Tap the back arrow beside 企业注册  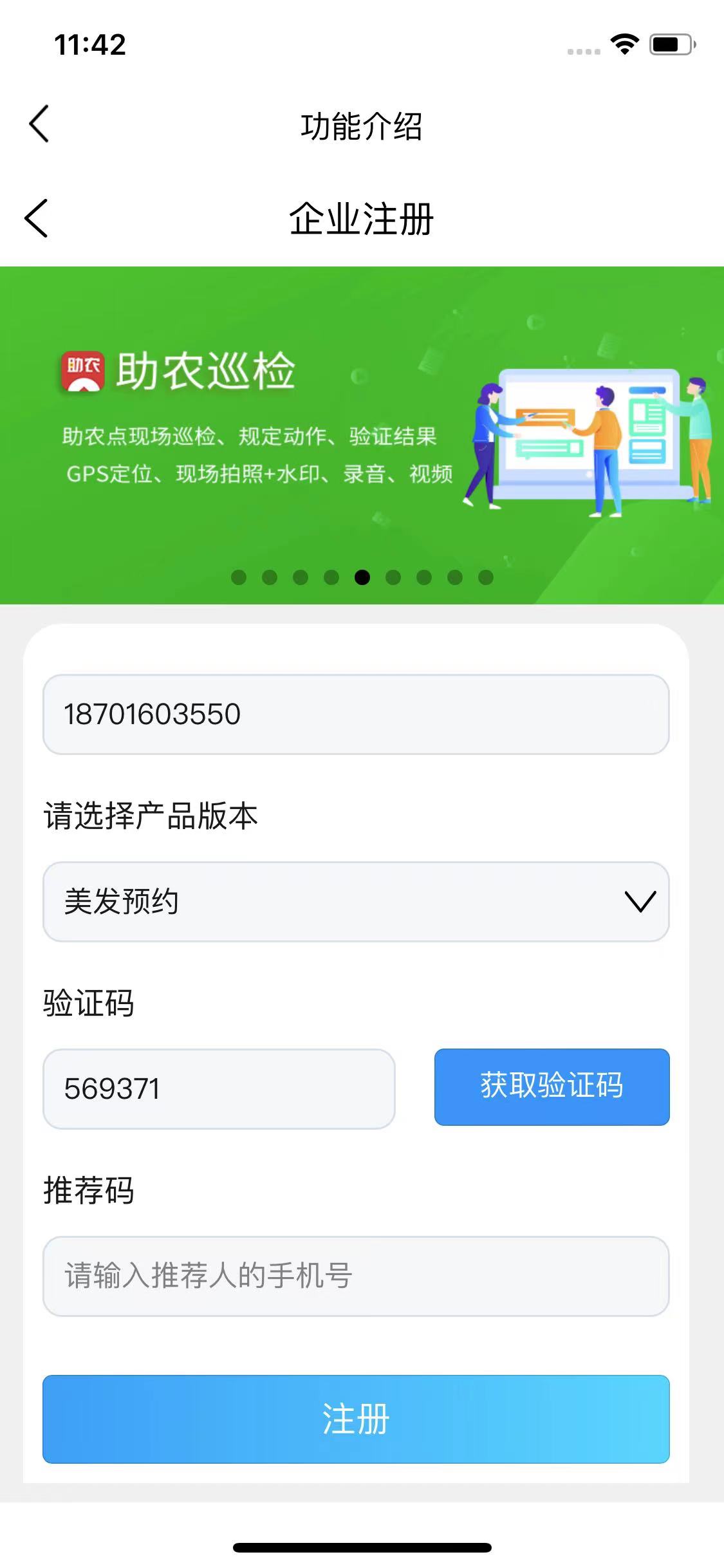coord(36,218)
